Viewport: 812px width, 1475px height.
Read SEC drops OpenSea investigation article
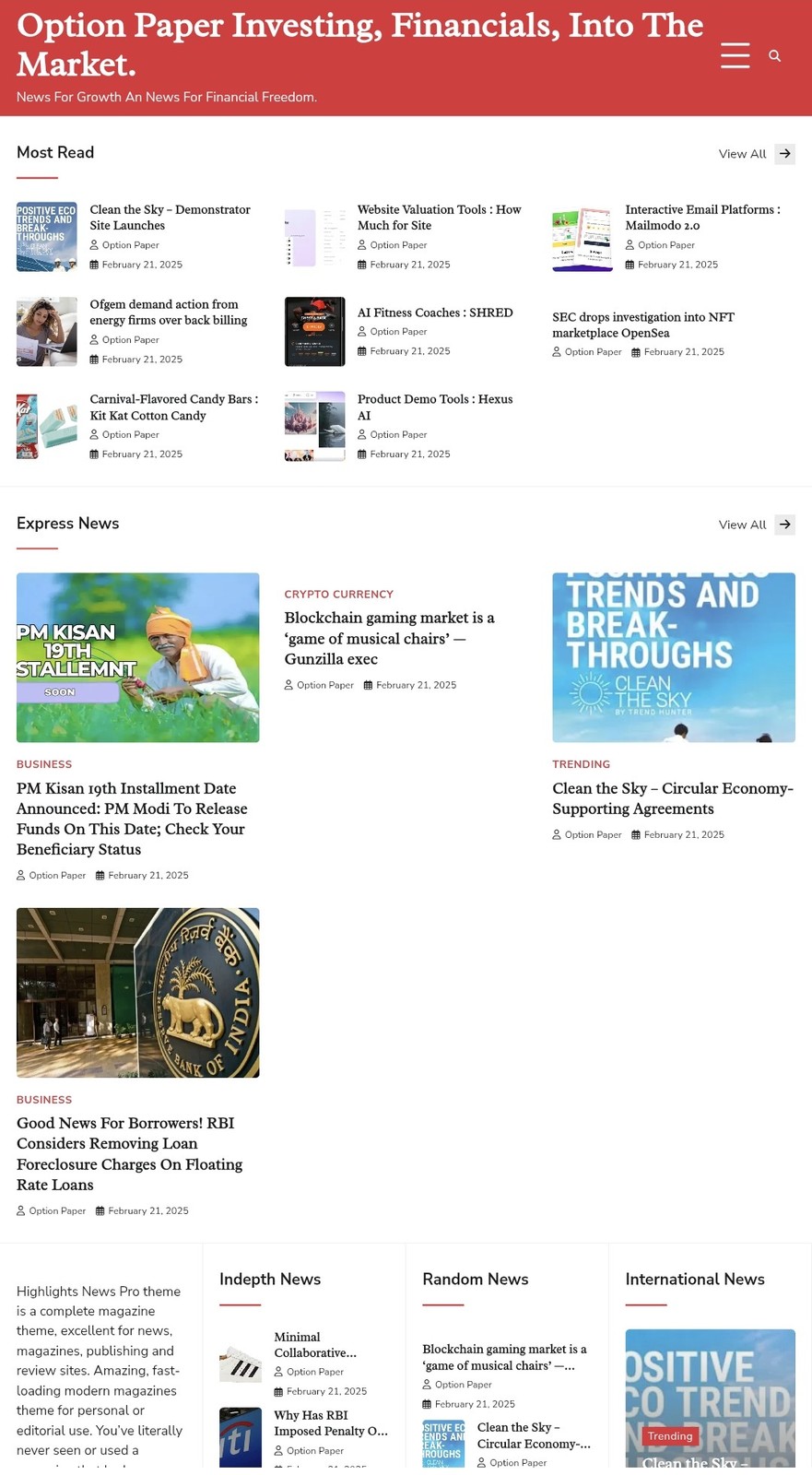click(643, 324)
